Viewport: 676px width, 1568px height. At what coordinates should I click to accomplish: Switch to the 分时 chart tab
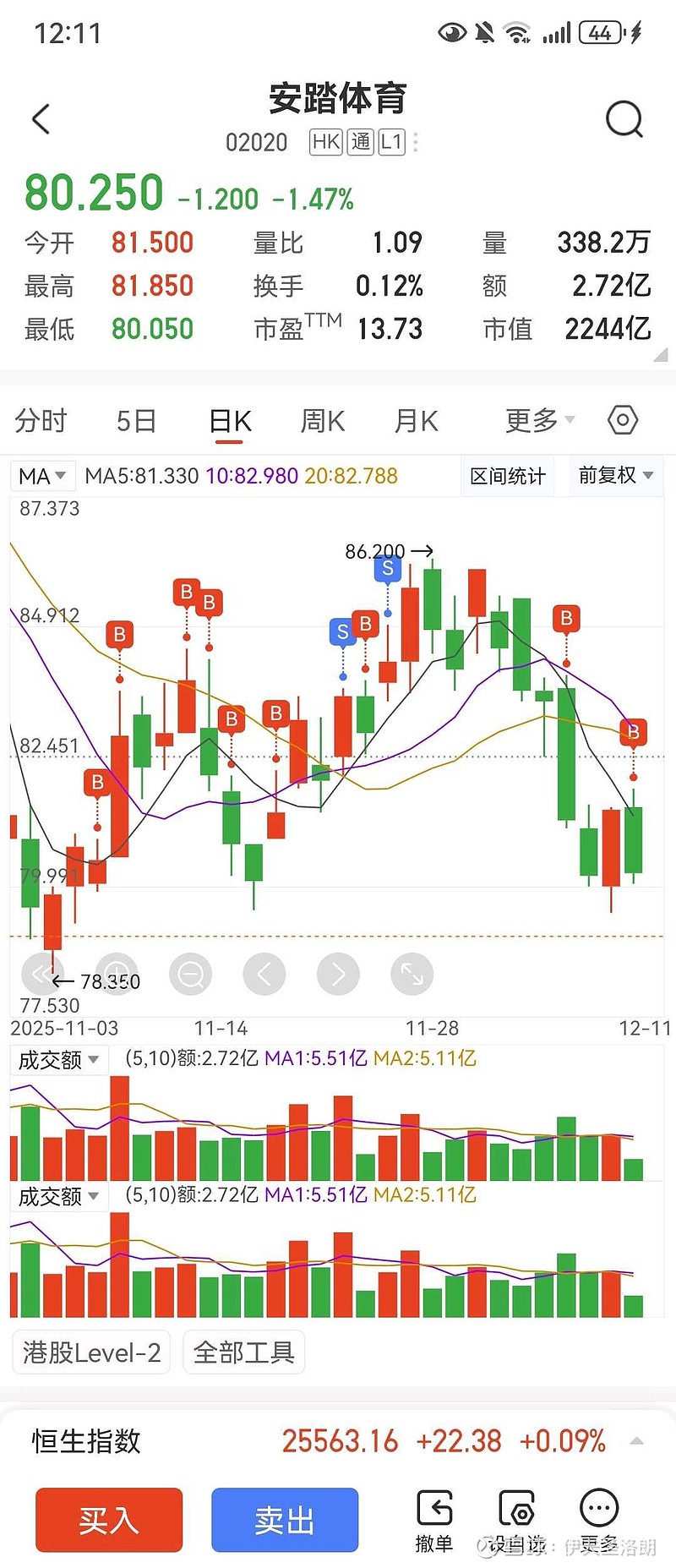coord(41,420)
